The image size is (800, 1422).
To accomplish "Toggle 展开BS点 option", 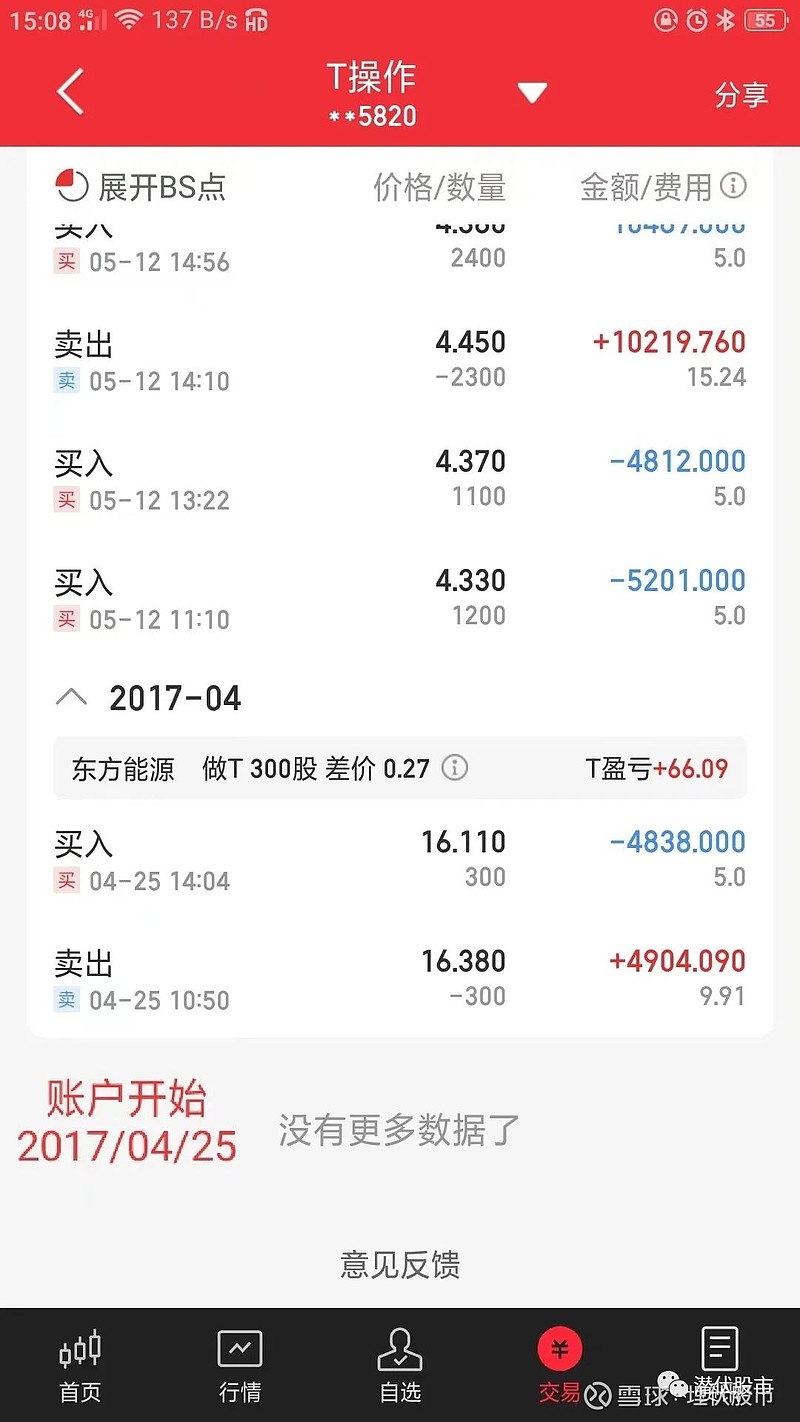I will click(141, 186).
